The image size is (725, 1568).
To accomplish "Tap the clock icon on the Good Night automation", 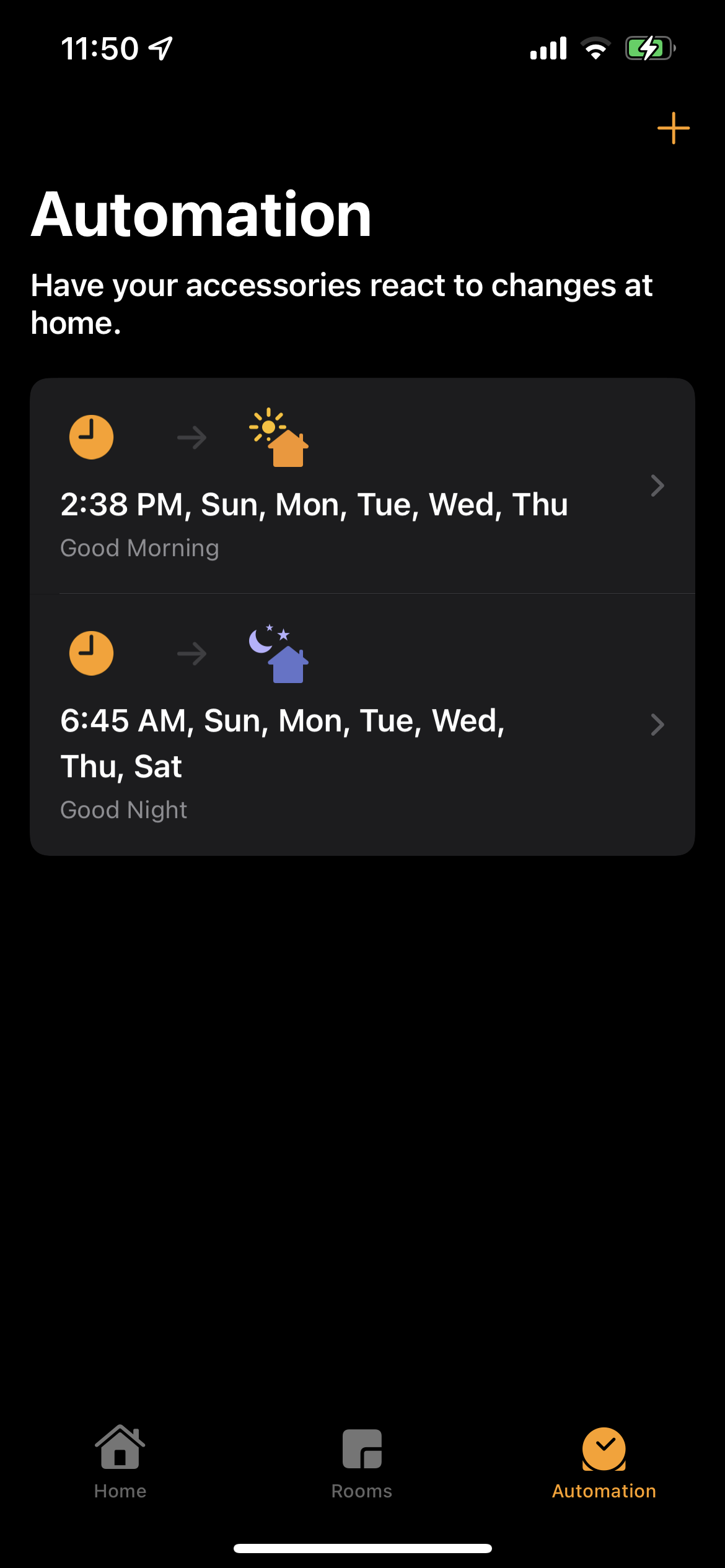I will (90, 653).
